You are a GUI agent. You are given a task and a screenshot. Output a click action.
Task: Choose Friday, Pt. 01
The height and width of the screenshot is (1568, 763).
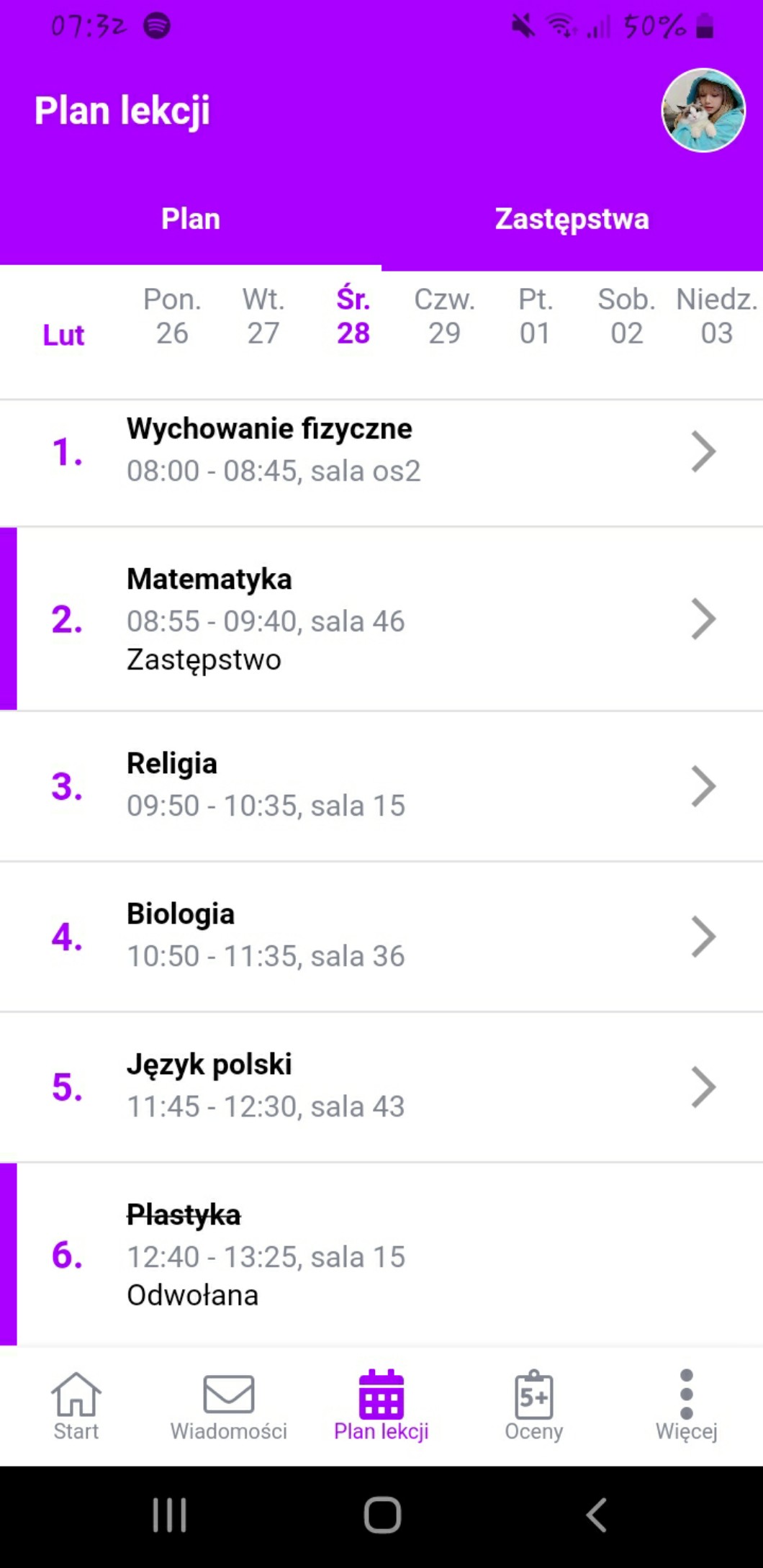(x=535, y=317)
